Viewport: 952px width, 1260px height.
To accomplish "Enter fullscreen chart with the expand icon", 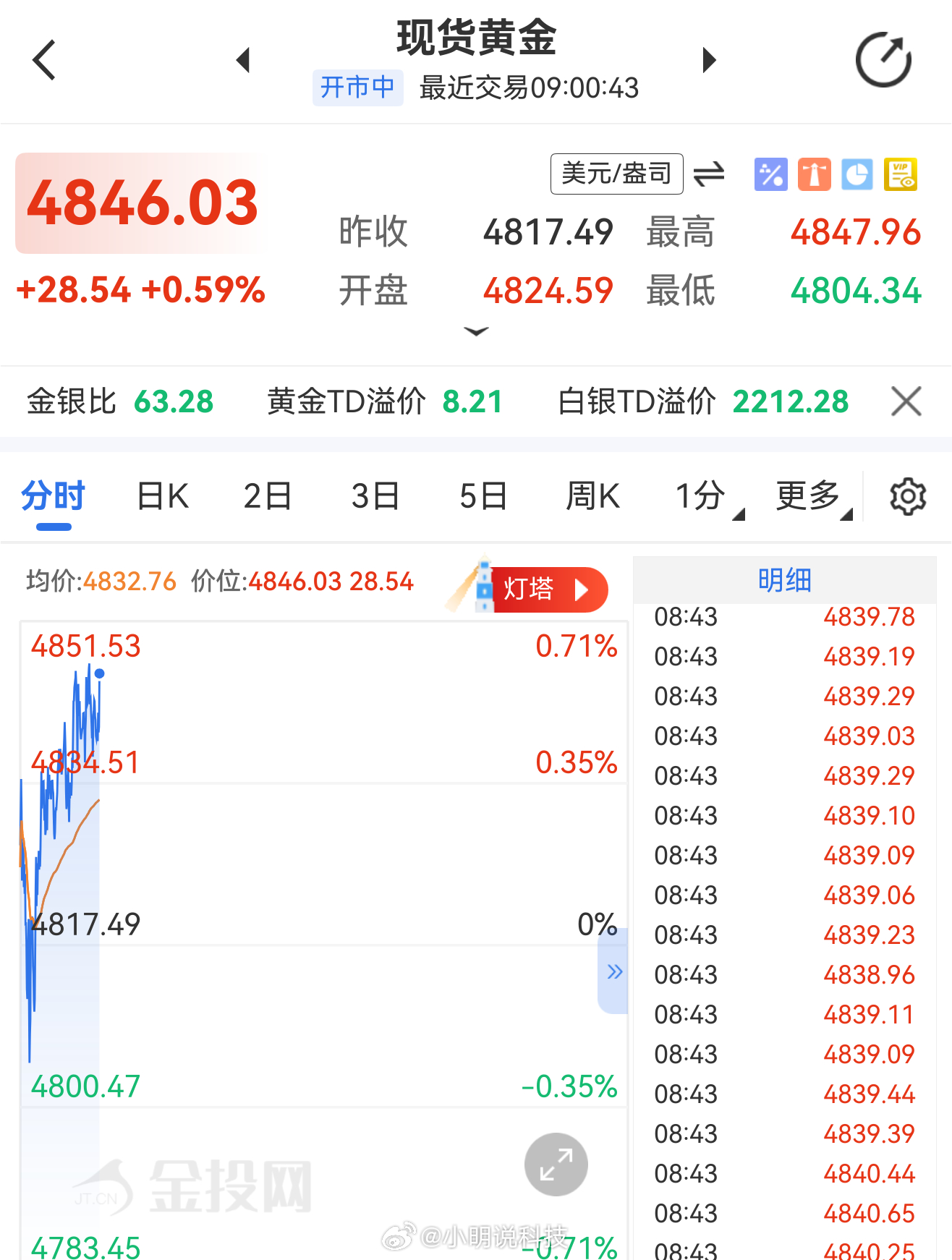I will pyautogui.click(x=555, y=1165).
